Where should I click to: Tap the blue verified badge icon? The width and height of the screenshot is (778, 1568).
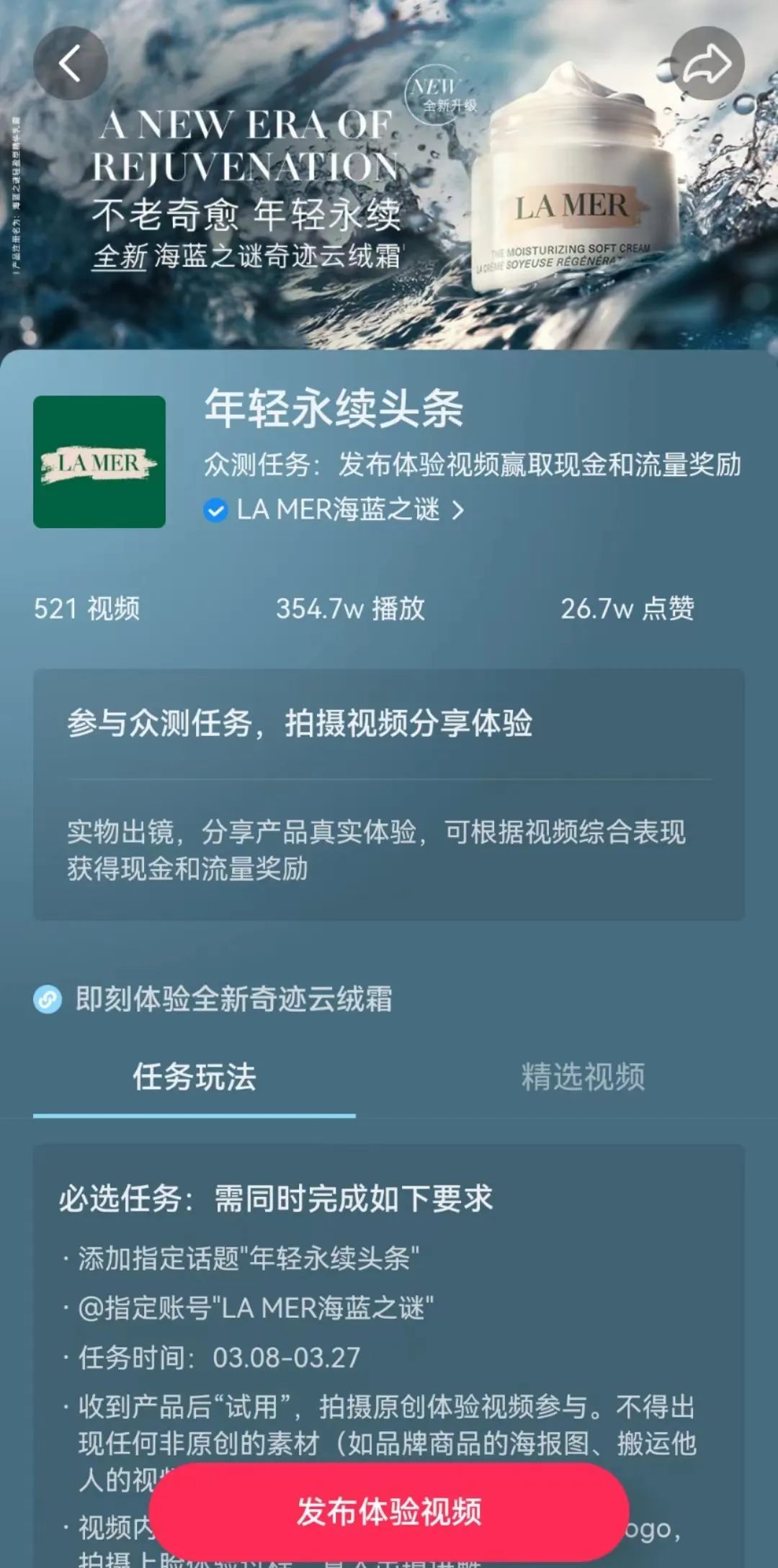pos(215,509)
